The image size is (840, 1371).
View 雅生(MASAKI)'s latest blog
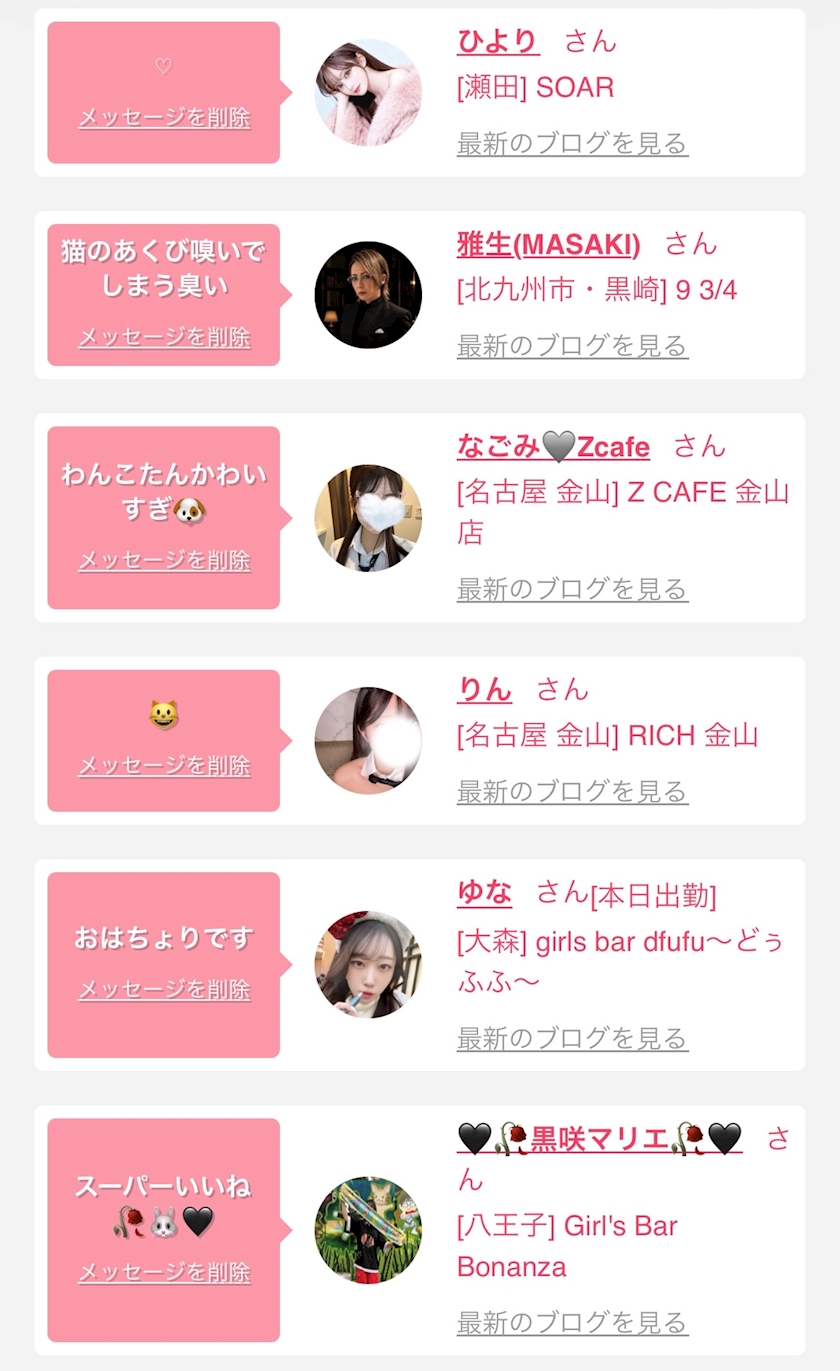(x=572, y=346)
